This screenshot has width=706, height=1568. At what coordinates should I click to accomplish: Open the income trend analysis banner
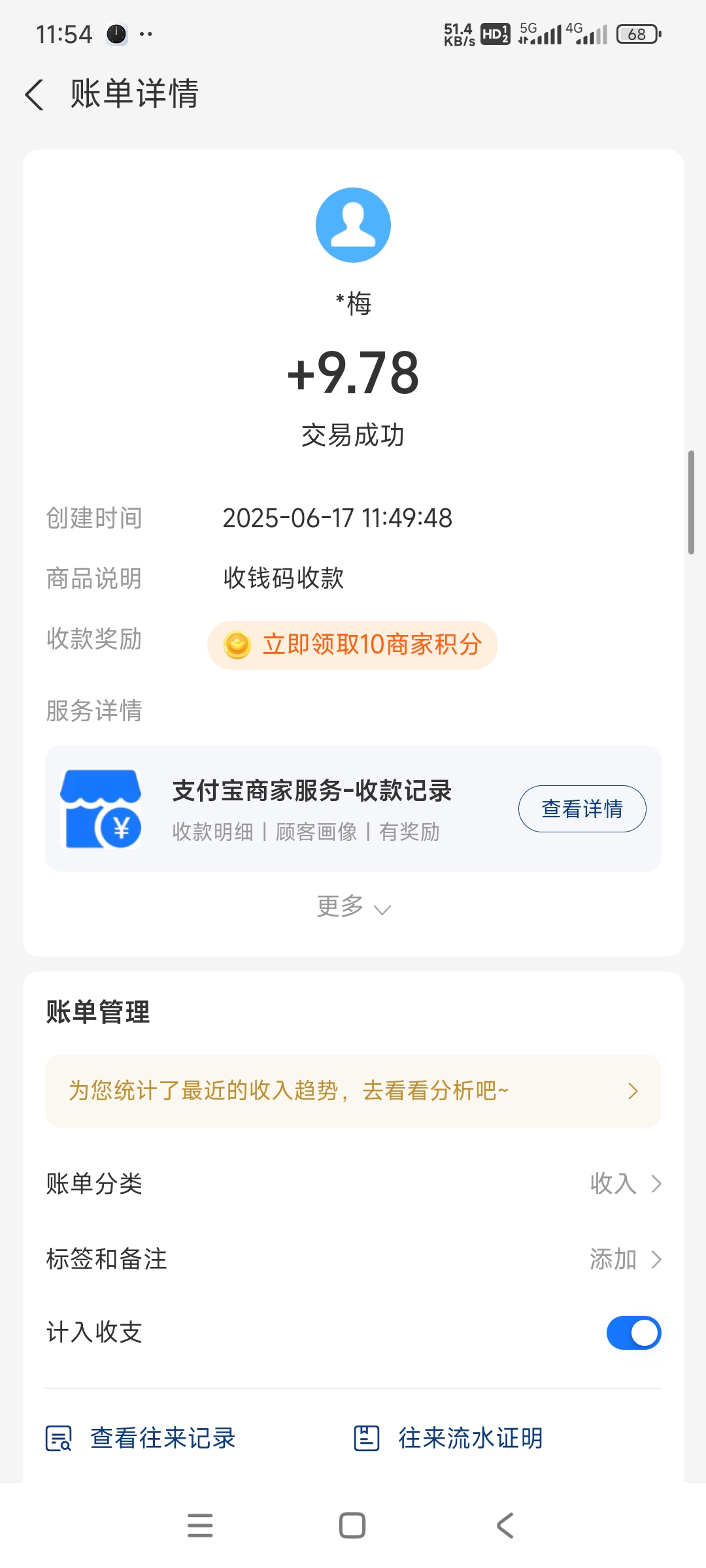[353, 1090]
